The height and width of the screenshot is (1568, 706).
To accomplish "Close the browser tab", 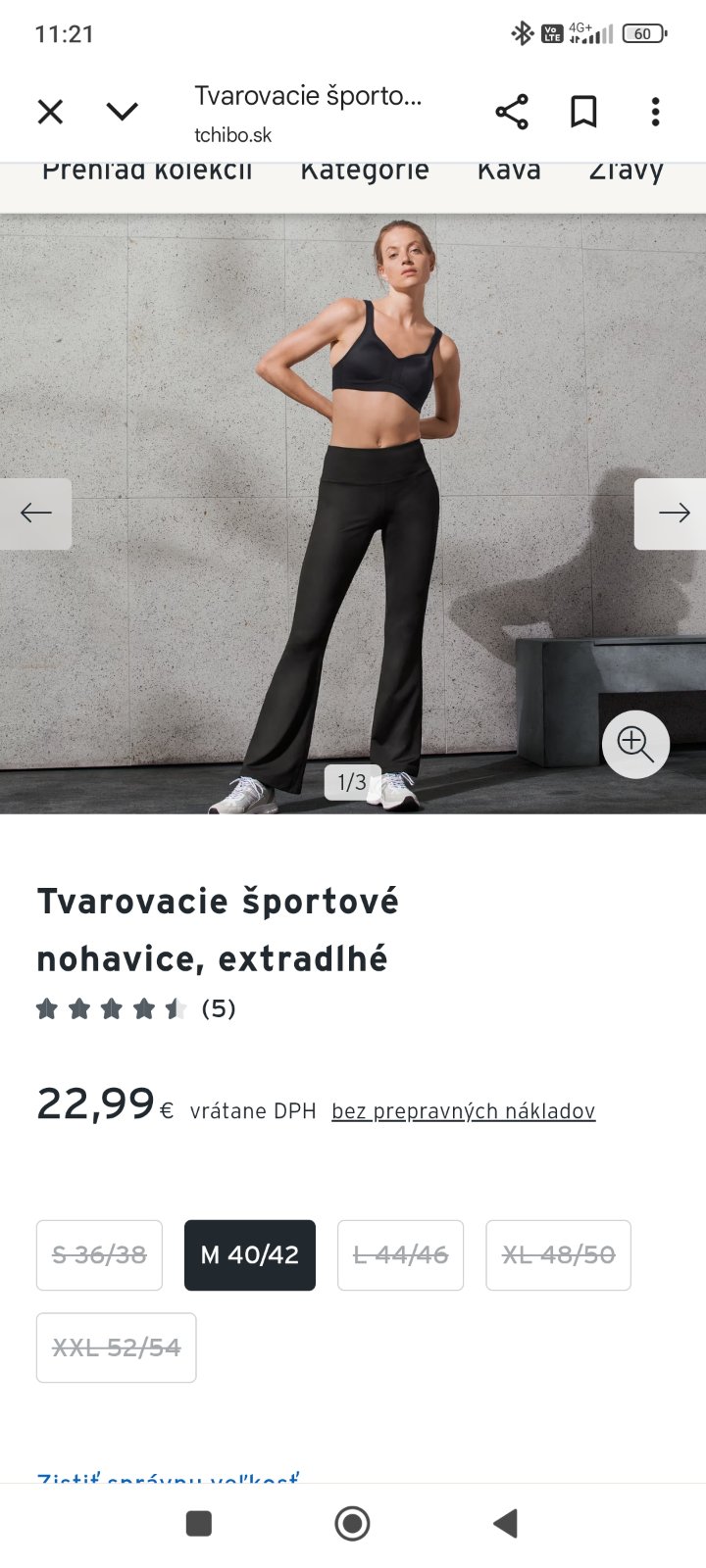I will 50,113.
